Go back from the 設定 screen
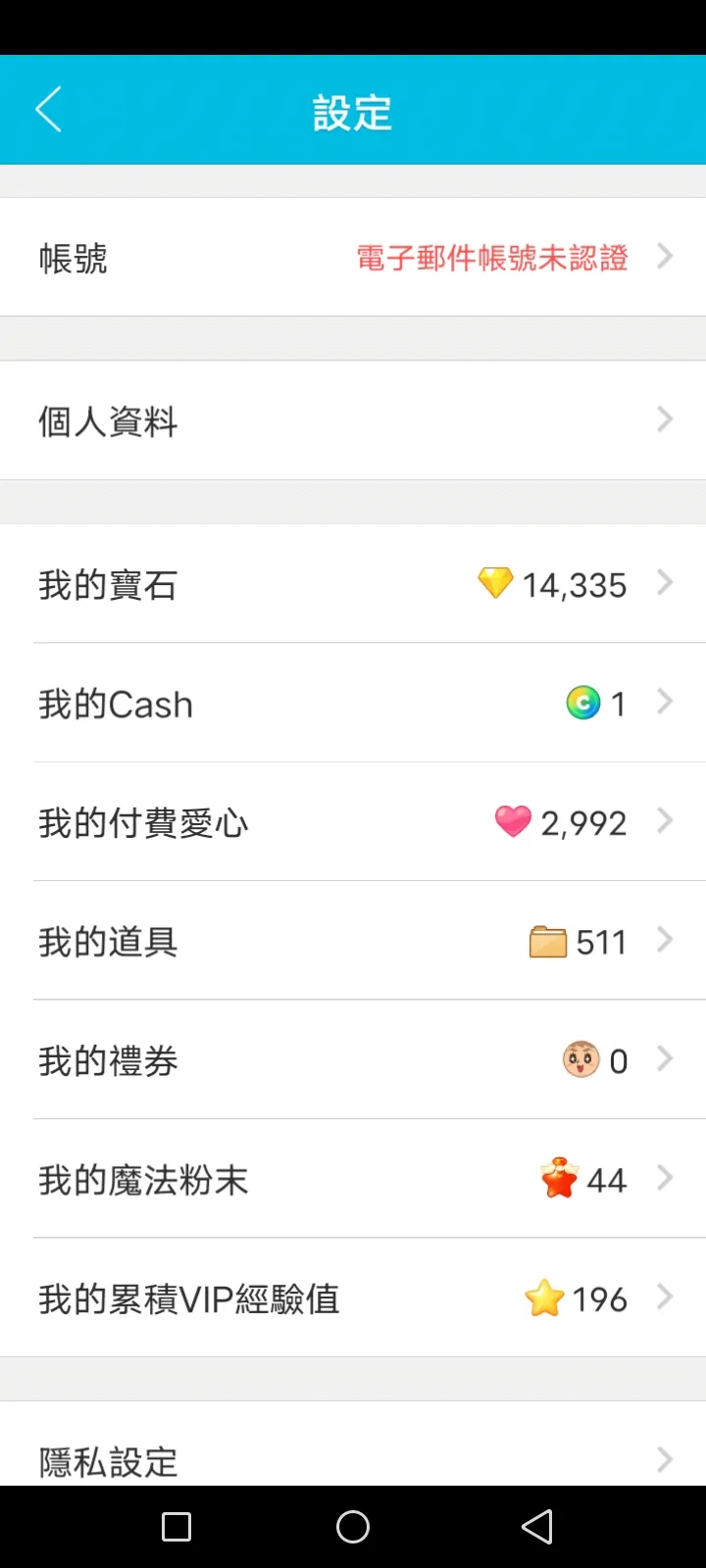The image size is (706, 1568). 49,109
